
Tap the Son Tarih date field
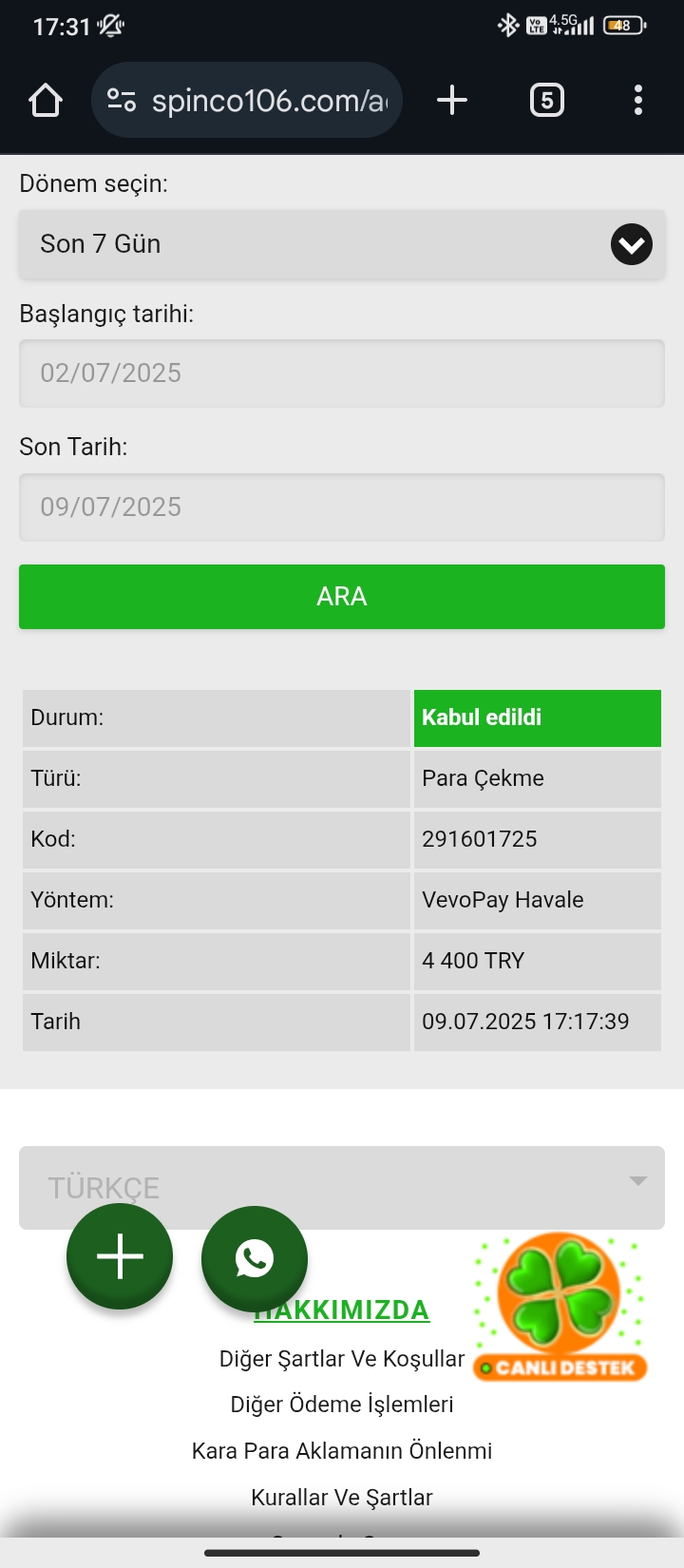click(x=342, y=507)
